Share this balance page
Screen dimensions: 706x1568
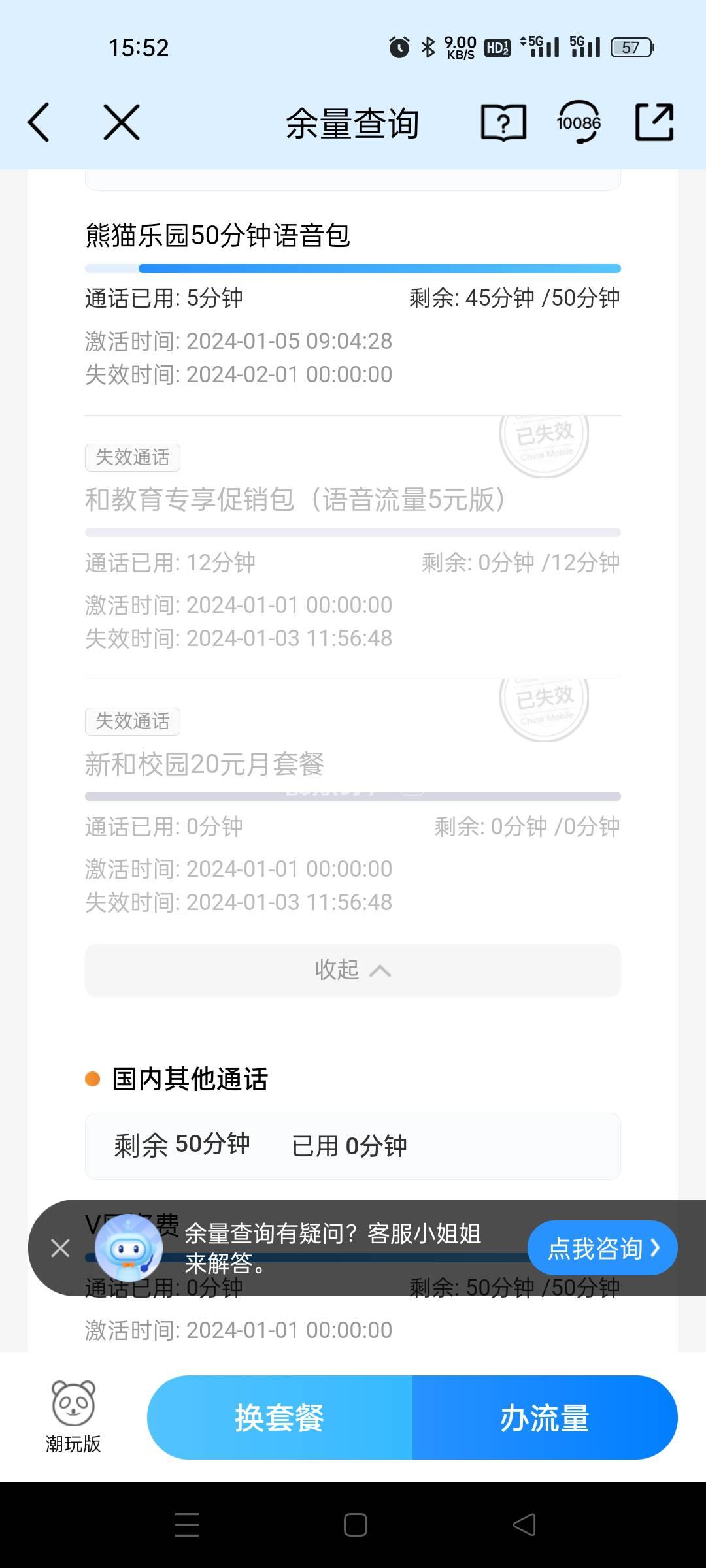654,122
